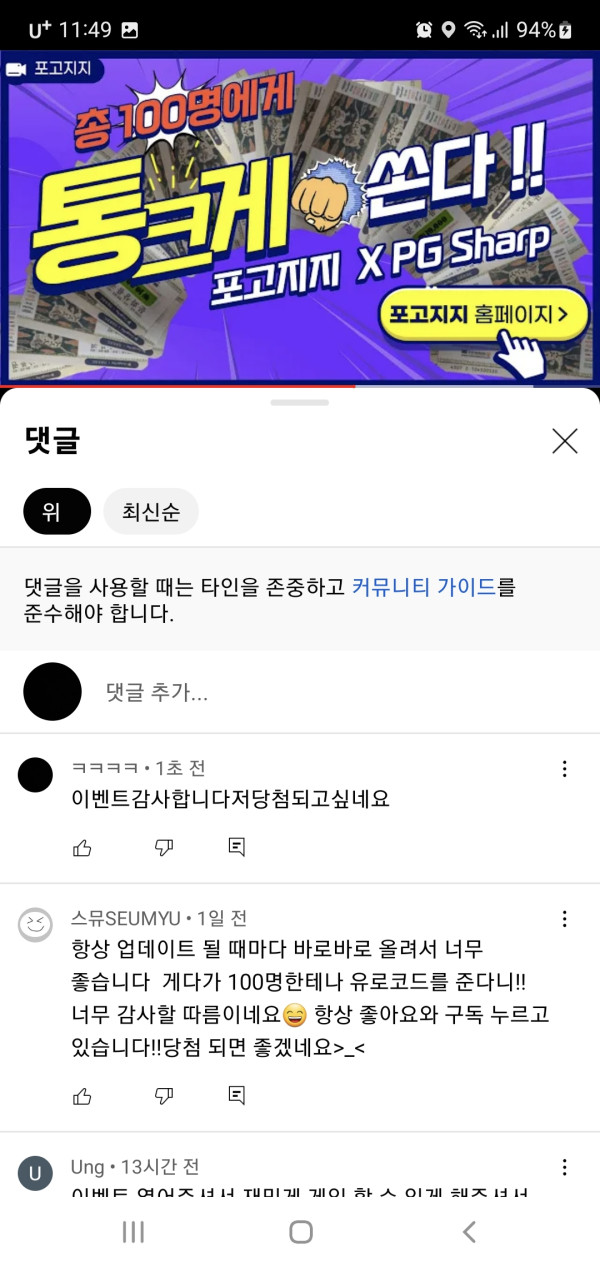This screenshot has height=1267, width=600.
Task: Dislike the ㅋㅋㅋㅋ comment
Action: (164, 848)
